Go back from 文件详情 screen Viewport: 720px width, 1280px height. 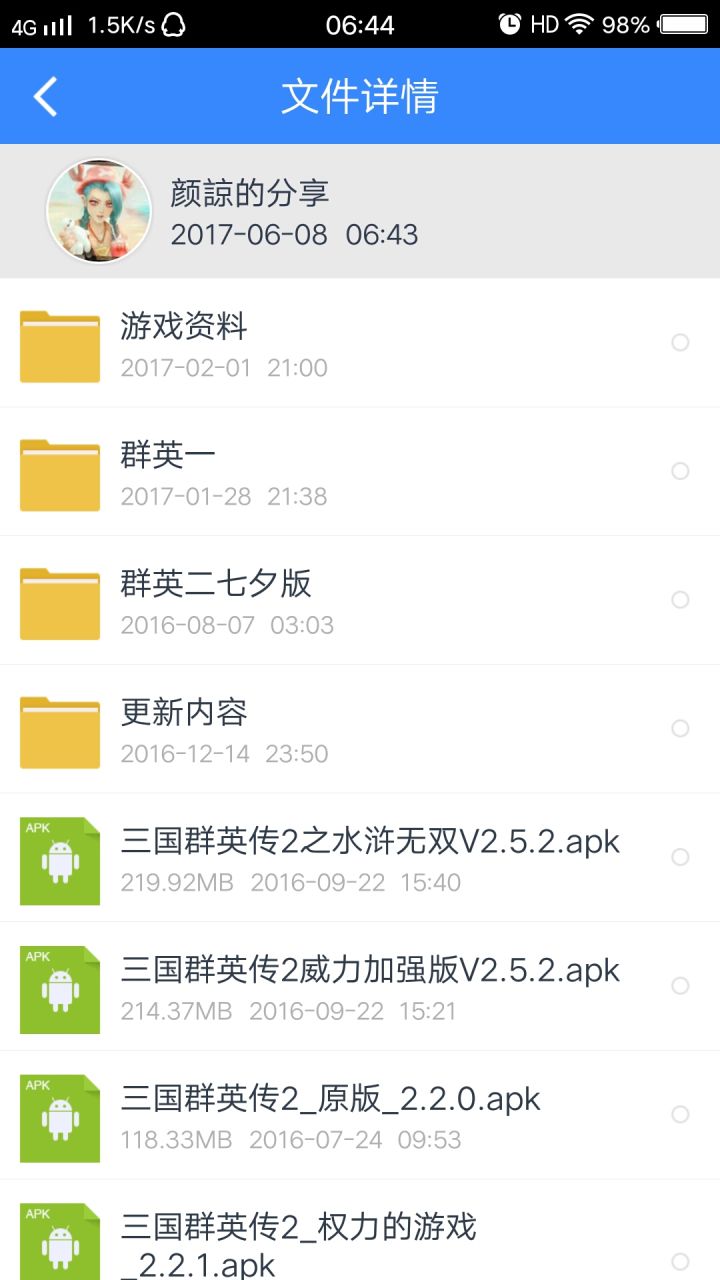(46, 97)
